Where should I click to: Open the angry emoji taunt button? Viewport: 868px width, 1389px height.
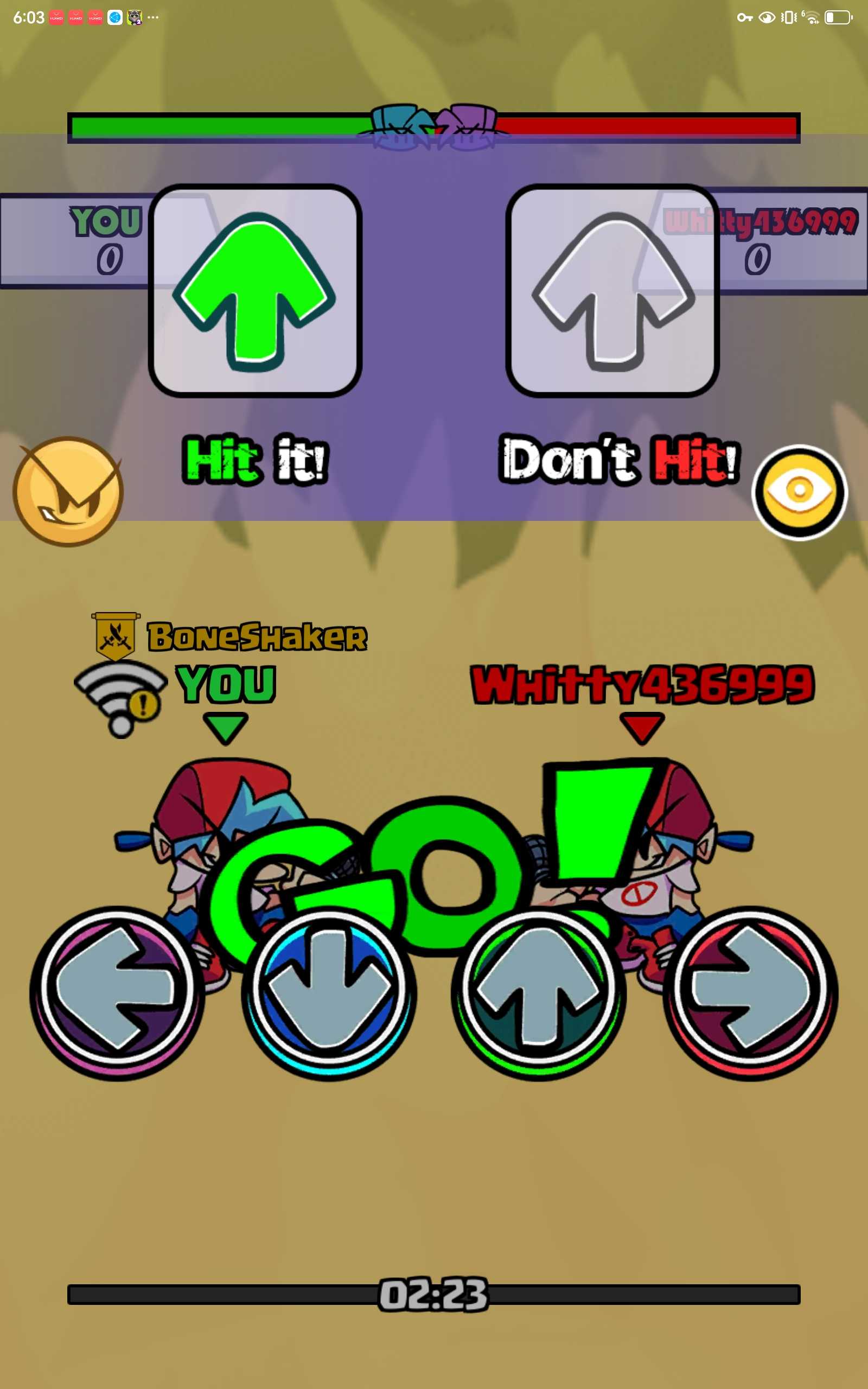point(68,492)
